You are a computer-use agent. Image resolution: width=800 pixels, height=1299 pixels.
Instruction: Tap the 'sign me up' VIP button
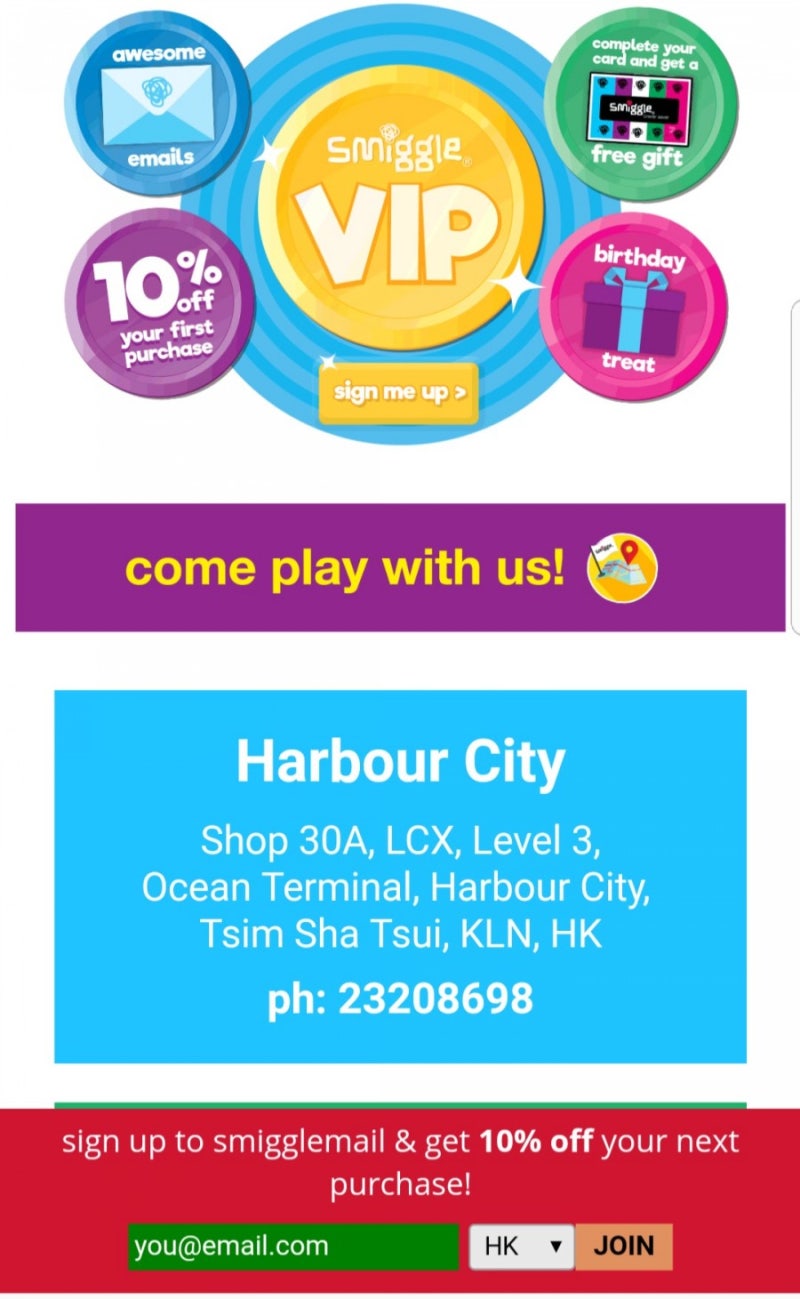coord(399,392)
